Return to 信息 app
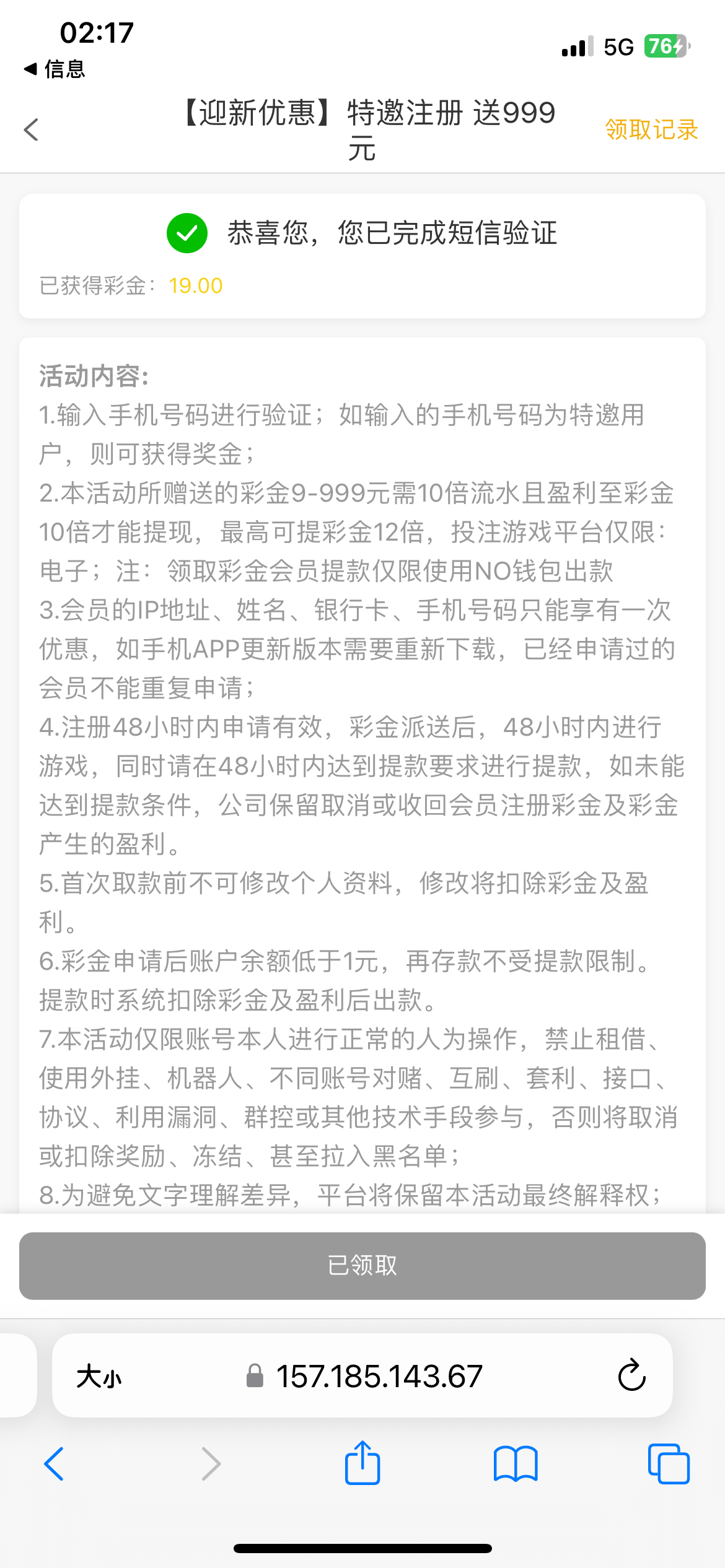This screenshot has width=725, height=1568. click(x=55, y=69)
